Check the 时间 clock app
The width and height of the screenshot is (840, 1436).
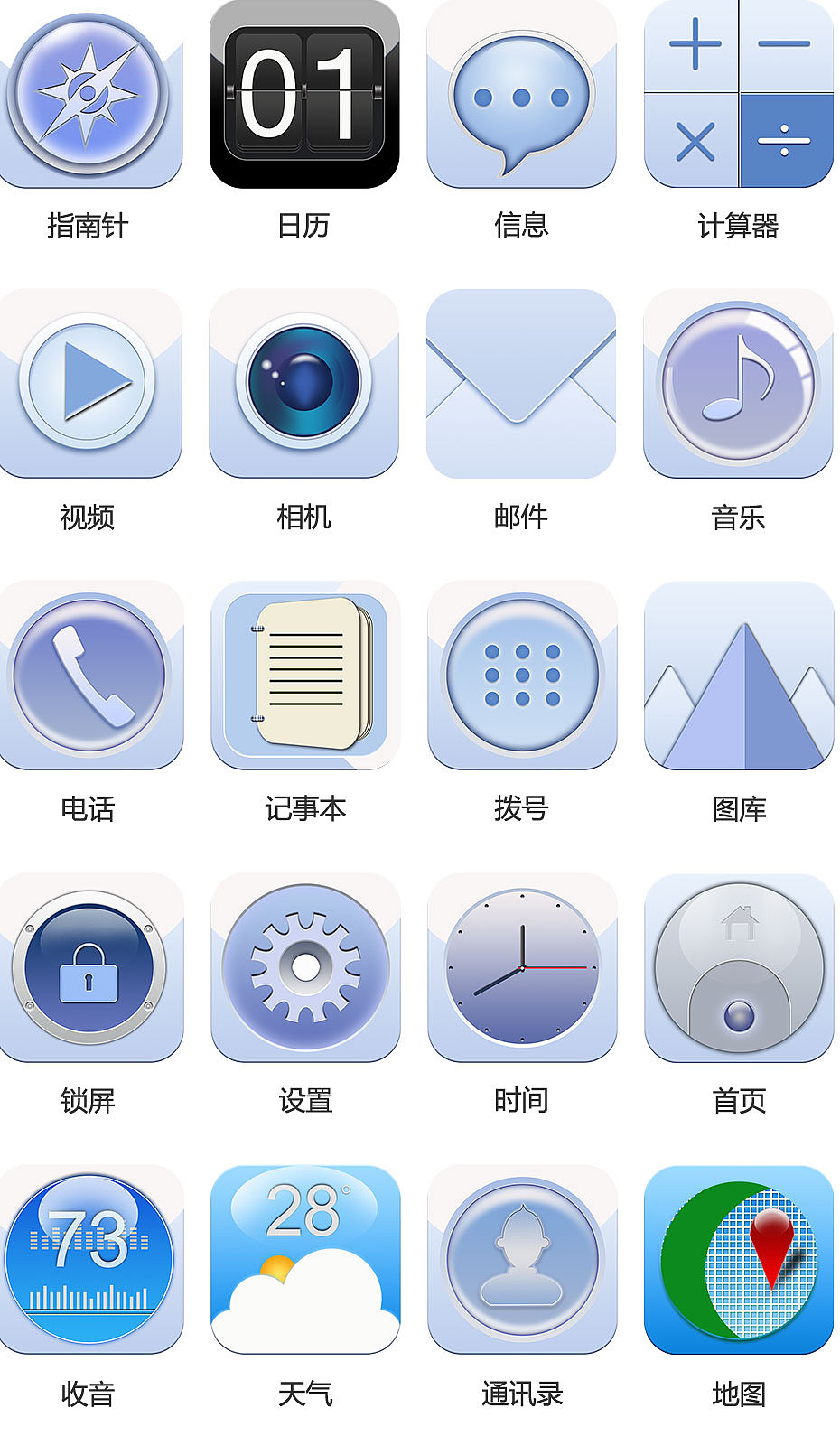(x=521, y=966)
